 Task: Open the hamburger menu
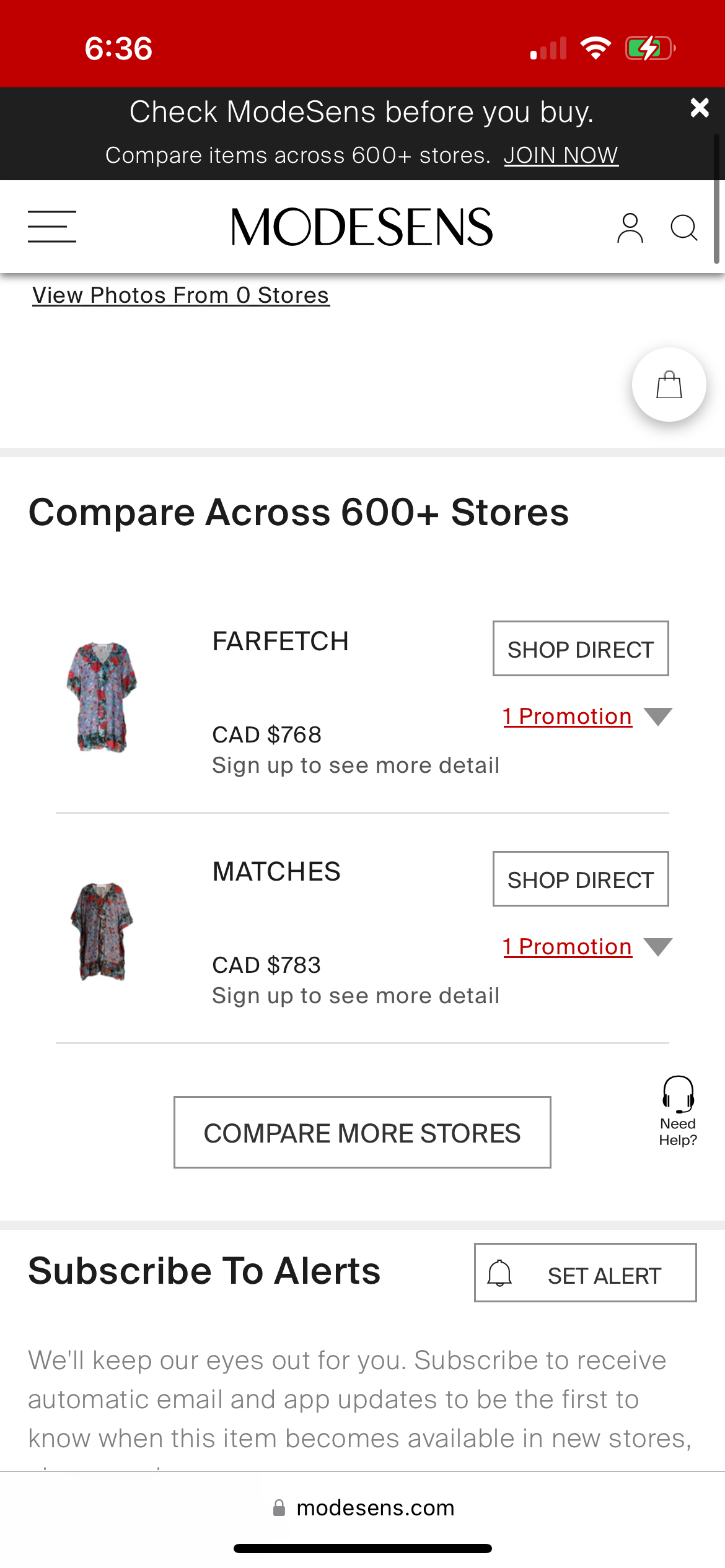(52, 227)
